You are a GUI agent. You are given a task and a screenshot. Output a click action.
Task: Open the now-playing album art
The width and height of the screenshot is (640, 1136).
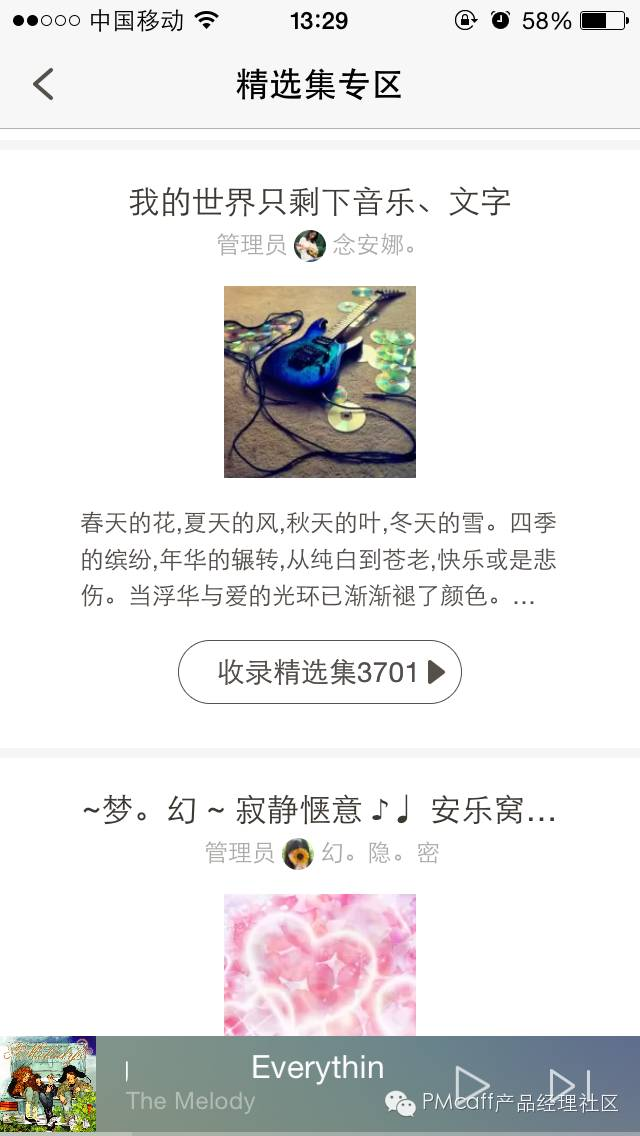click(x=48, y=1086)
